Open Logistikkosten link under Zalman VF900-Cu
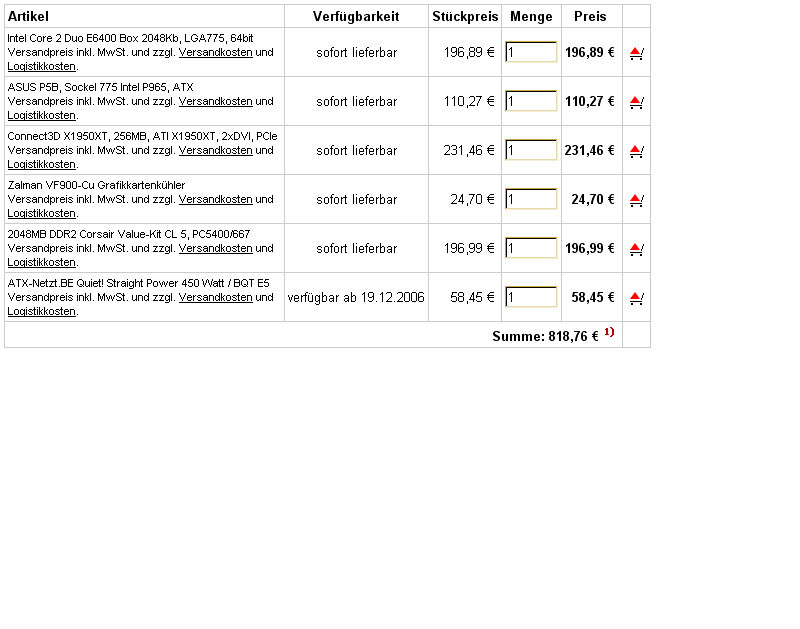This screenshot has height=629, width=800. click(x=41, y=213)
